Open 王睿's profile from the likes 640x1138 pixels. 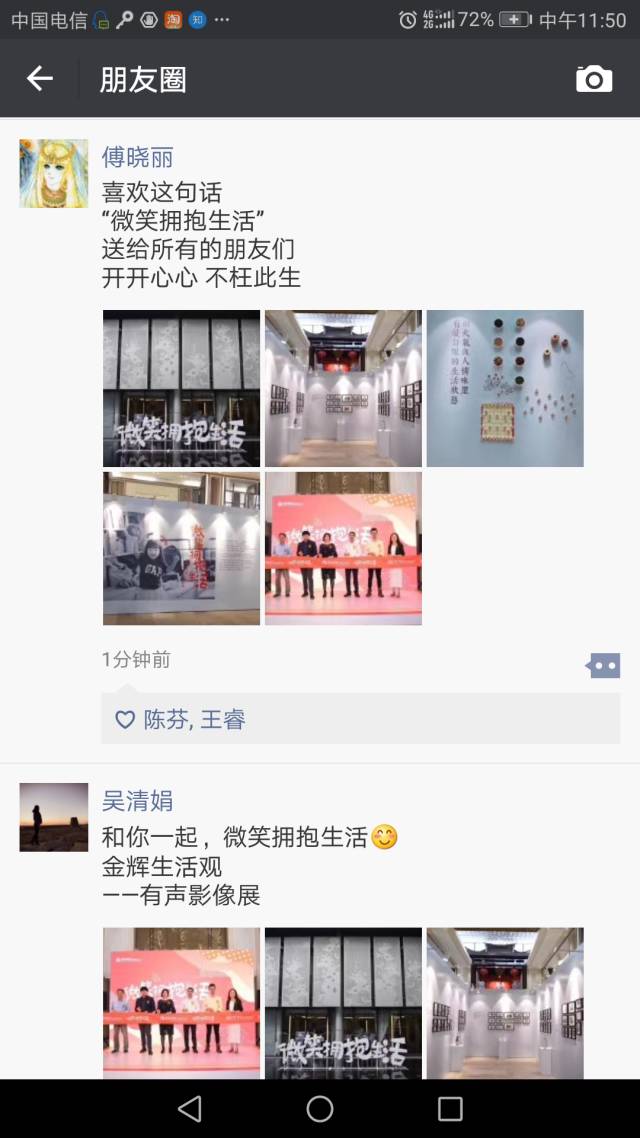point(223,719)
